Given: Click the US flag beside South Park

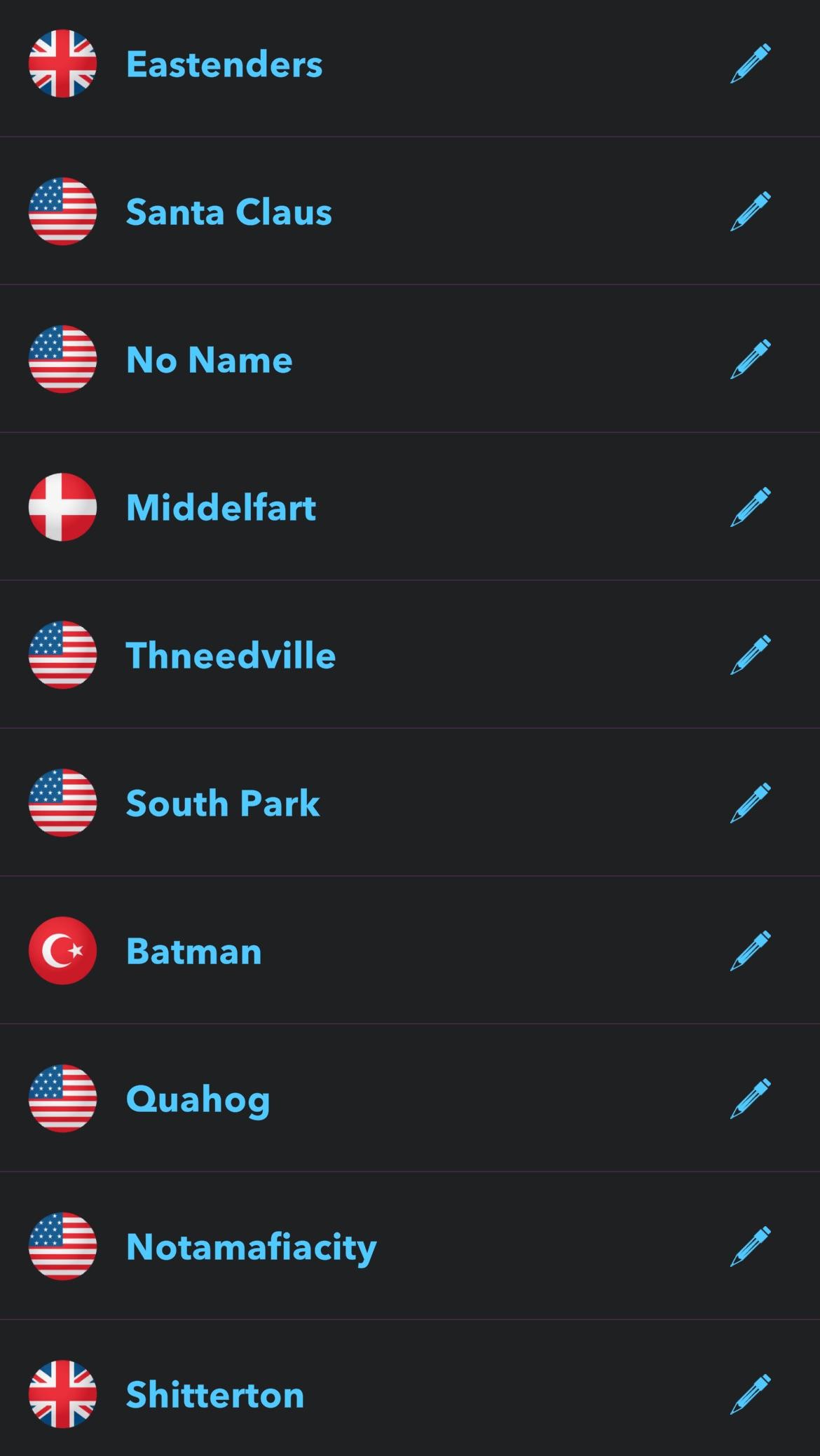Looking at the screenshot, I should coord(62,802).
